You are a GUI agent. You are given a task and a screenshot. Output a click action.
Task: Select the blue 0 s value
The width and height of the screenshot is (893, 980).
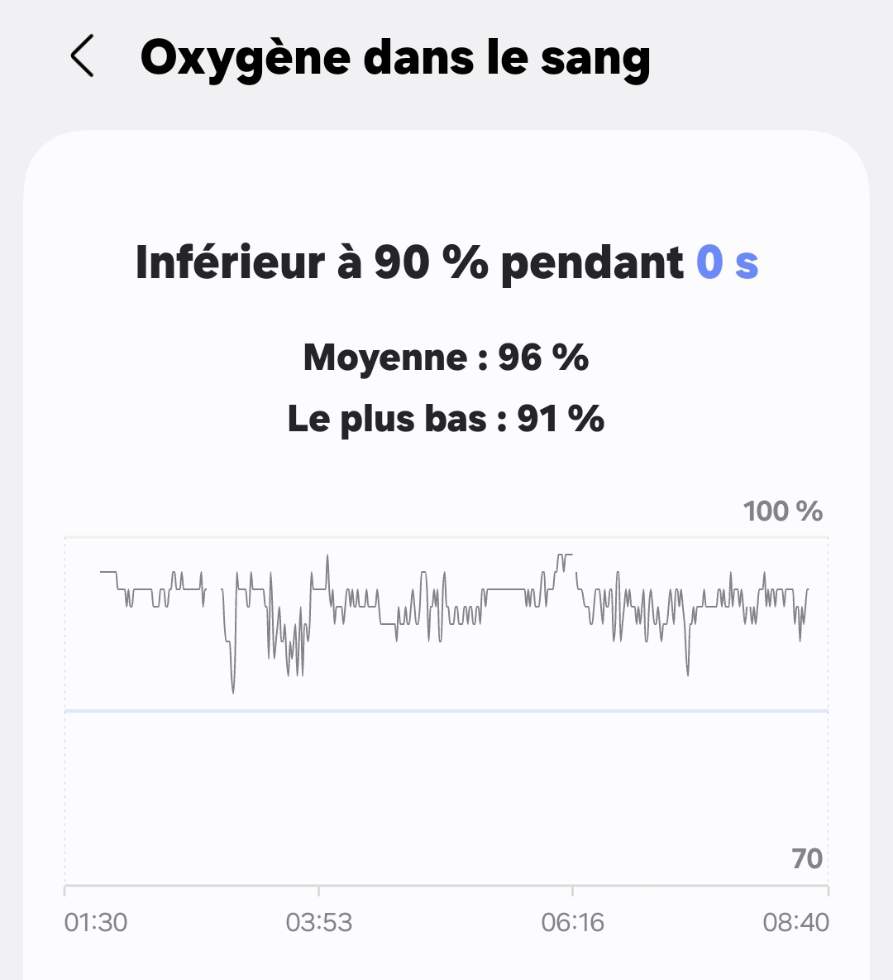[728, 263]
